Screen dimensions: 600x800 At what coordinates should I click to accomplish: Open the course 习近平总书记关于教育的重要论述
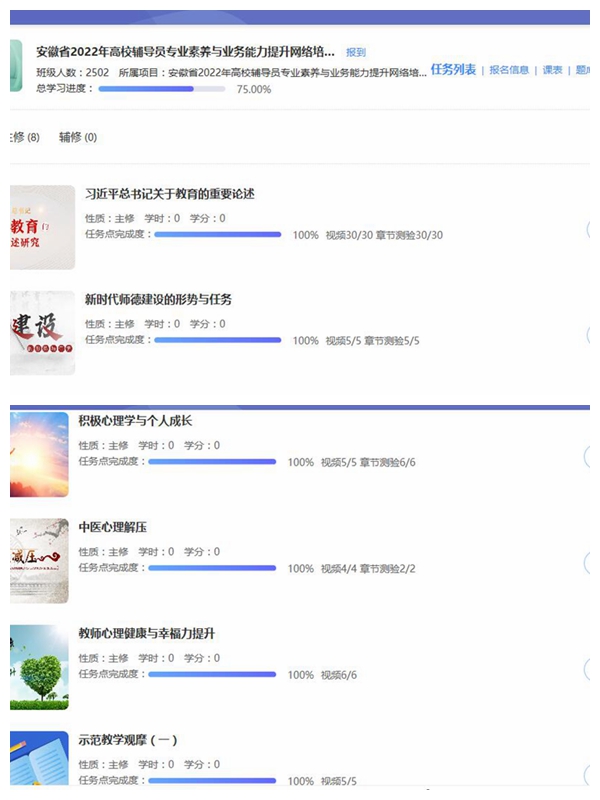pyautogui.click(x=170, y=193)
